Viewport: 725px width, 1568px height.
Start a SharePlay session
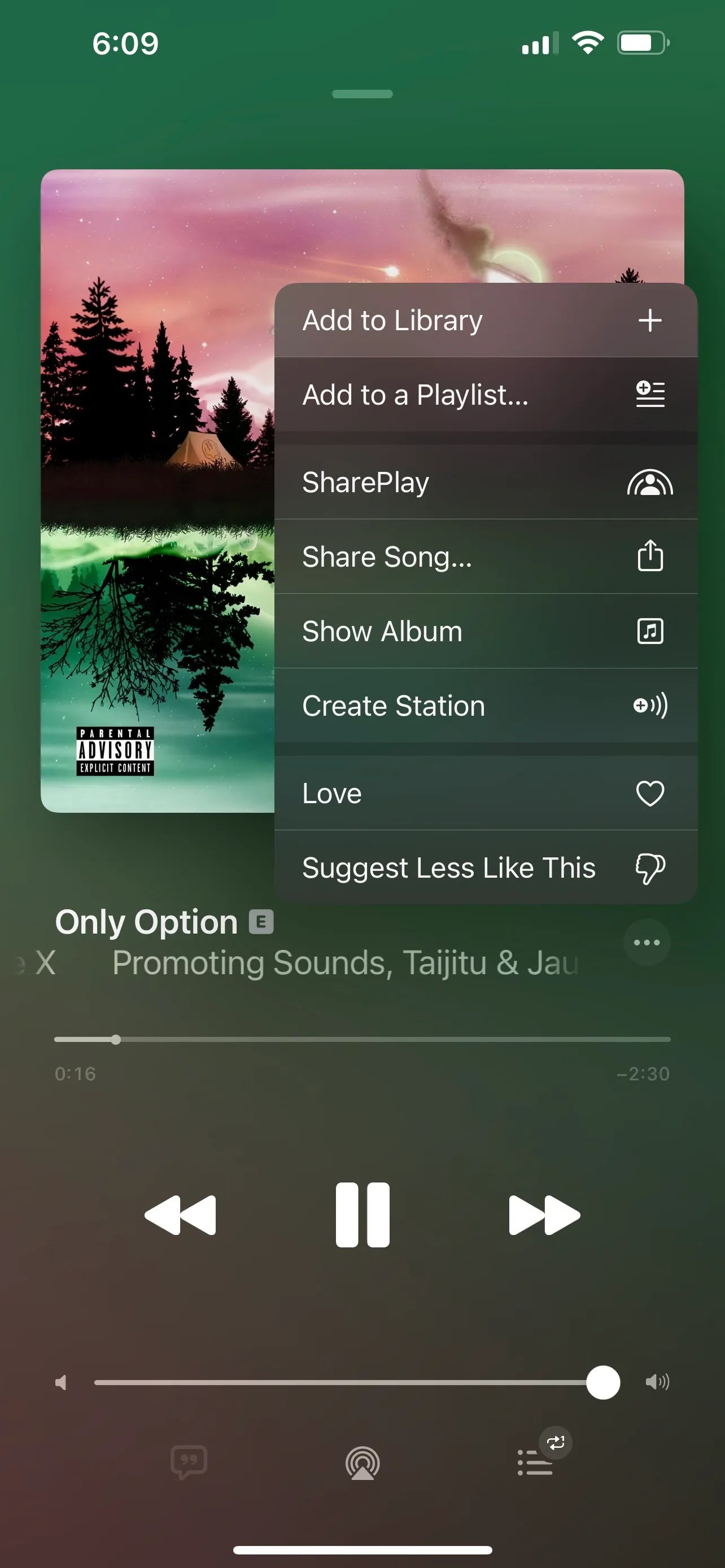485,481
